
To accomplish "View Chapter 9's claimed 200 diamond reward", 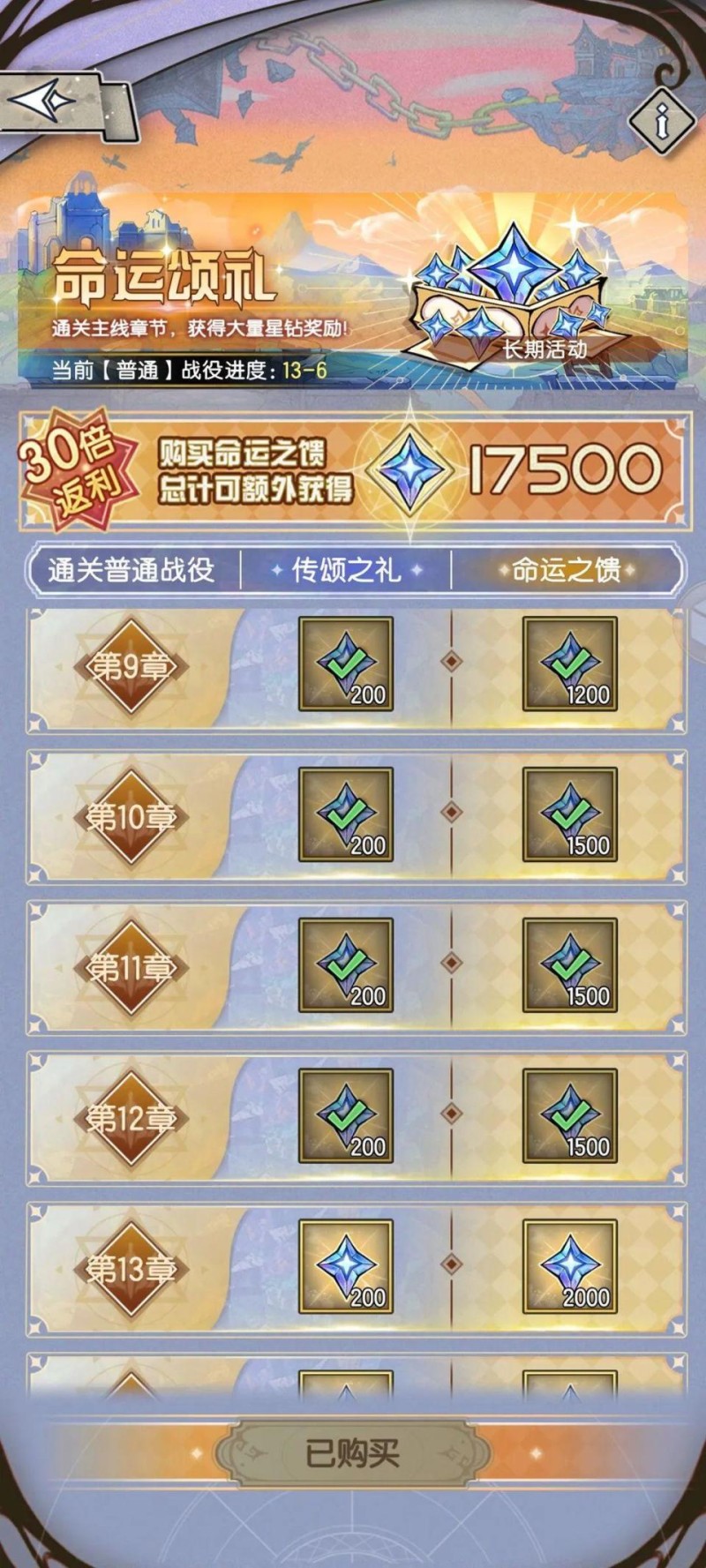I will pos(346,663).
